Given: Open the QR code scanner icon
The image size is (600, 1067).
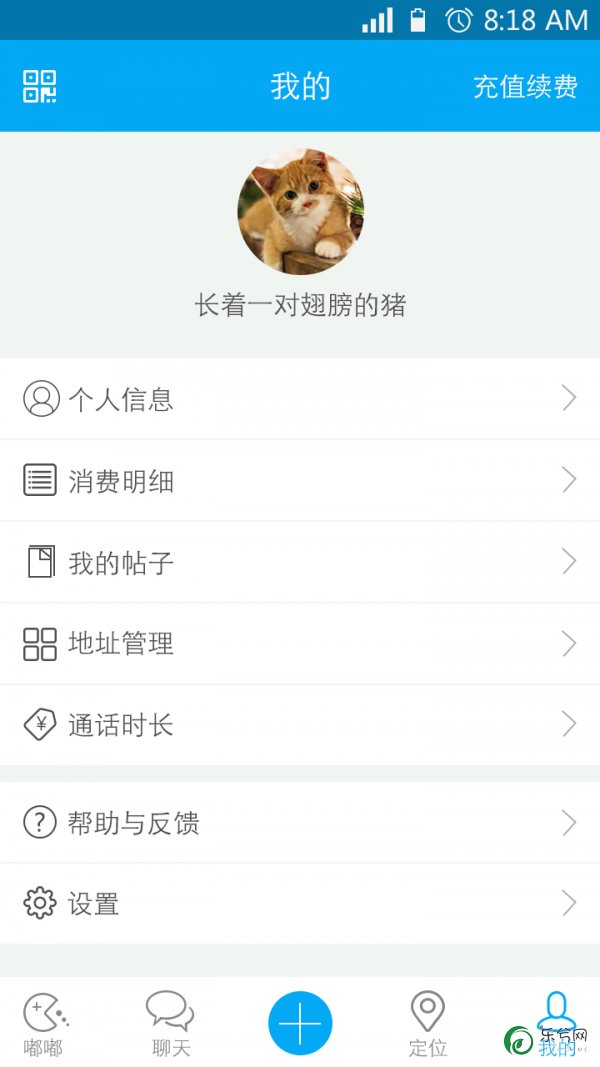Looking at the screenshot, I should click(39, 86).
